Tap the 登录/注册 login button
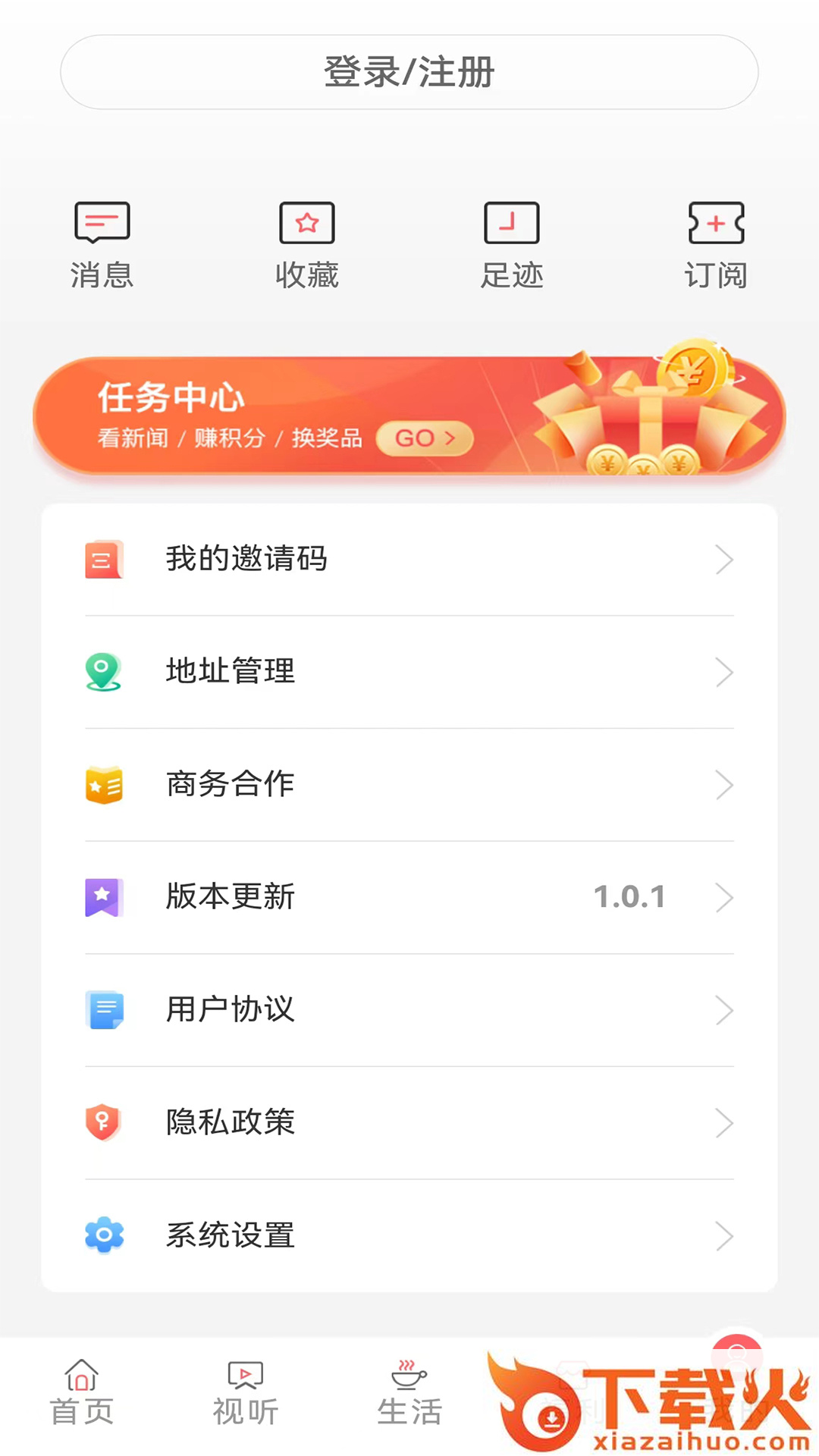This screenshot has height=1456, width=819. tap(409, 73)
